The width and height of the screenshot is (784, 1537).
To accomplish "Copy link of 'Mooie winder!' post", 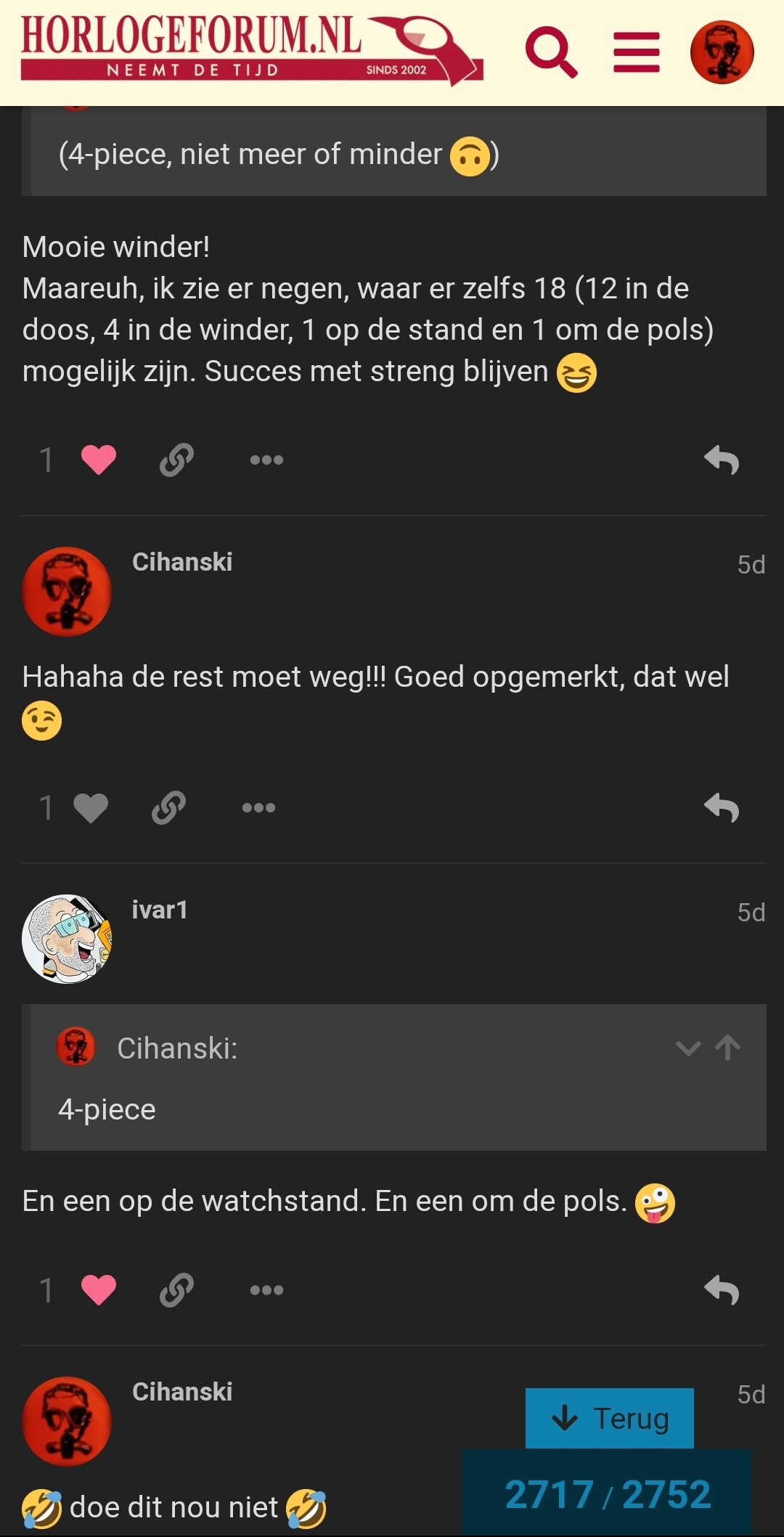I will [176, 460].
